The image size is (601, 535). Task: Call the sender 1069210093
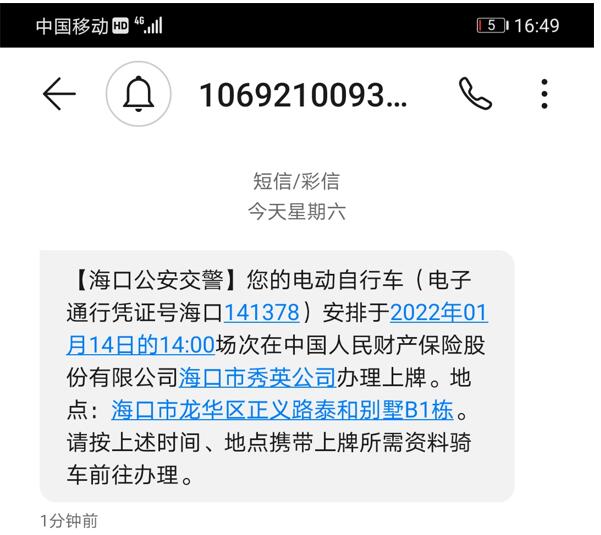click(475, 95)
